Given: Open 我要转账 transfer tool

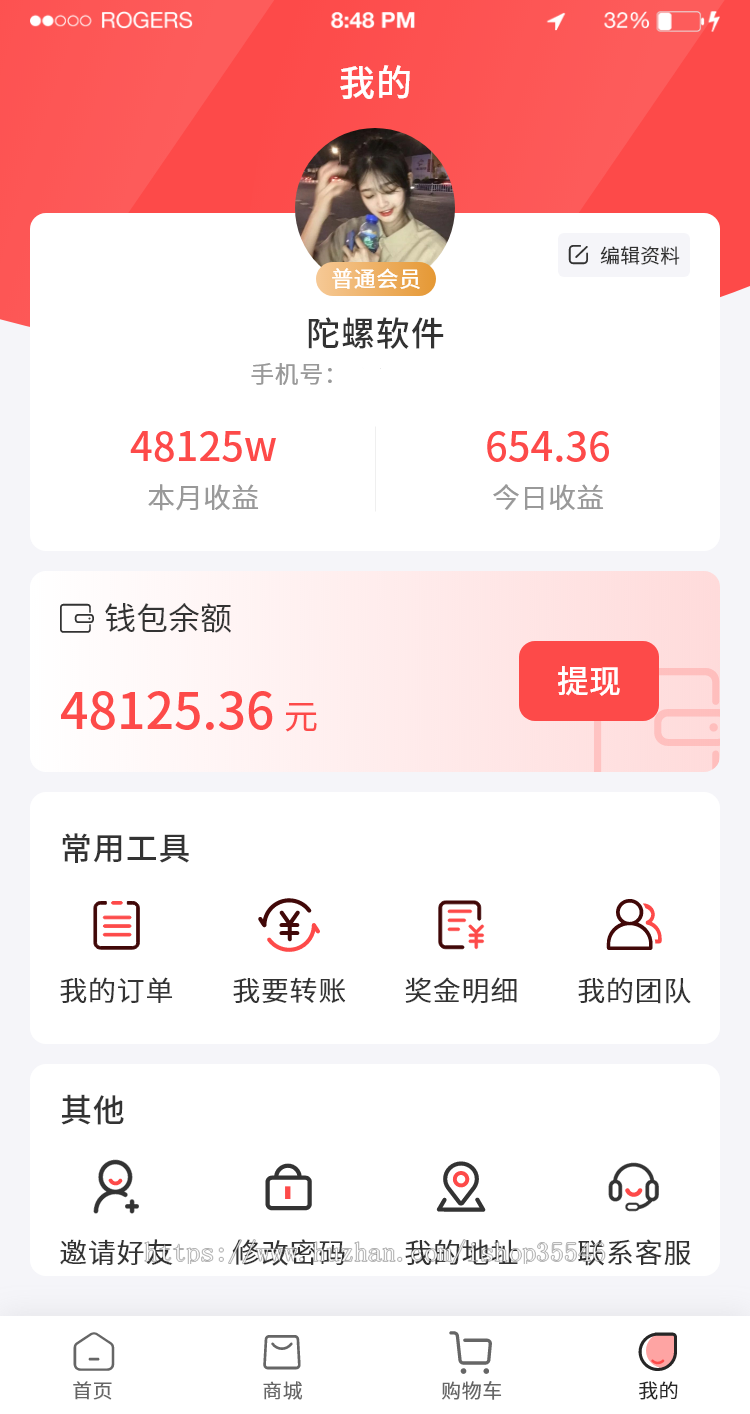Looking at the screenshot, I should 289,950.
